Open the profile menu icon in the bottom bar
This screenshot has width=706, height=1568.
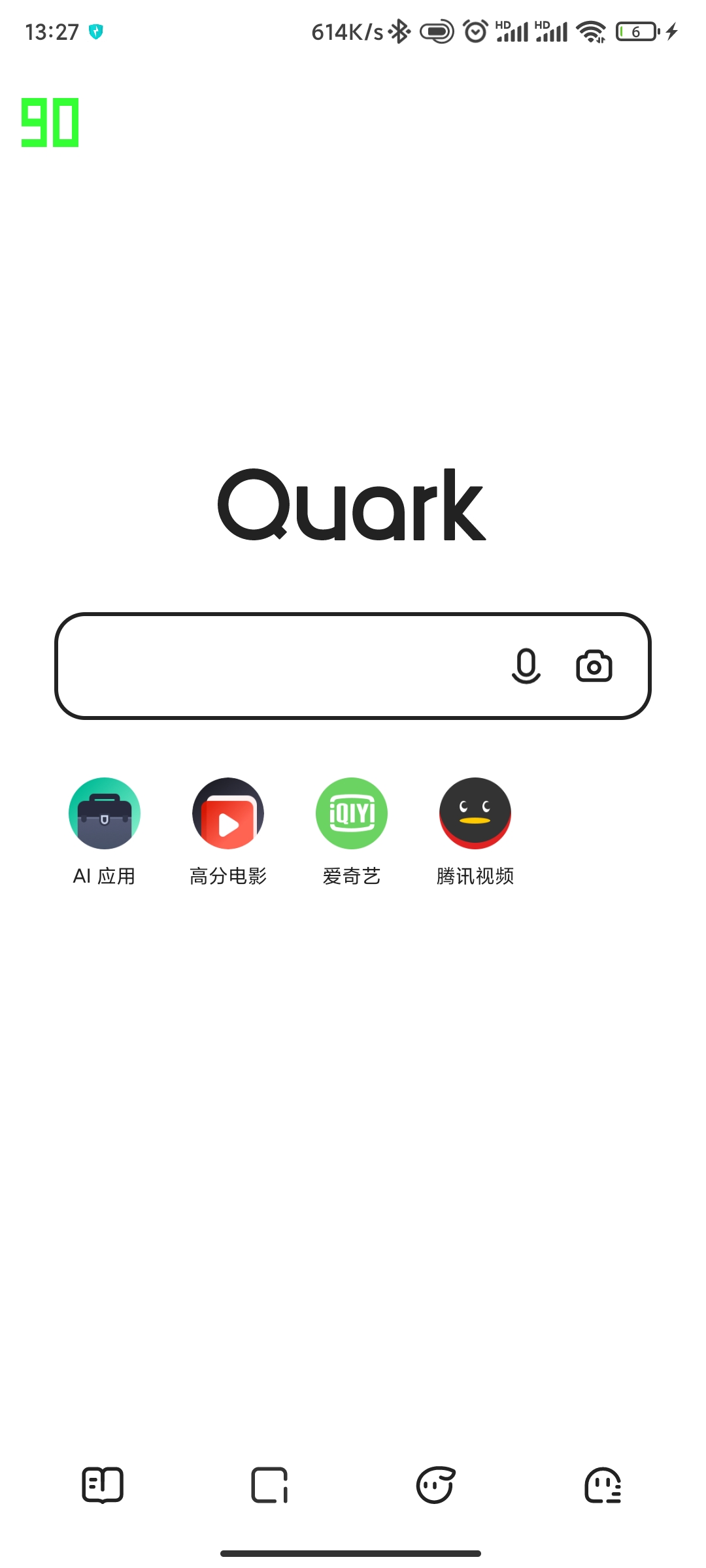pos(603,1485)
